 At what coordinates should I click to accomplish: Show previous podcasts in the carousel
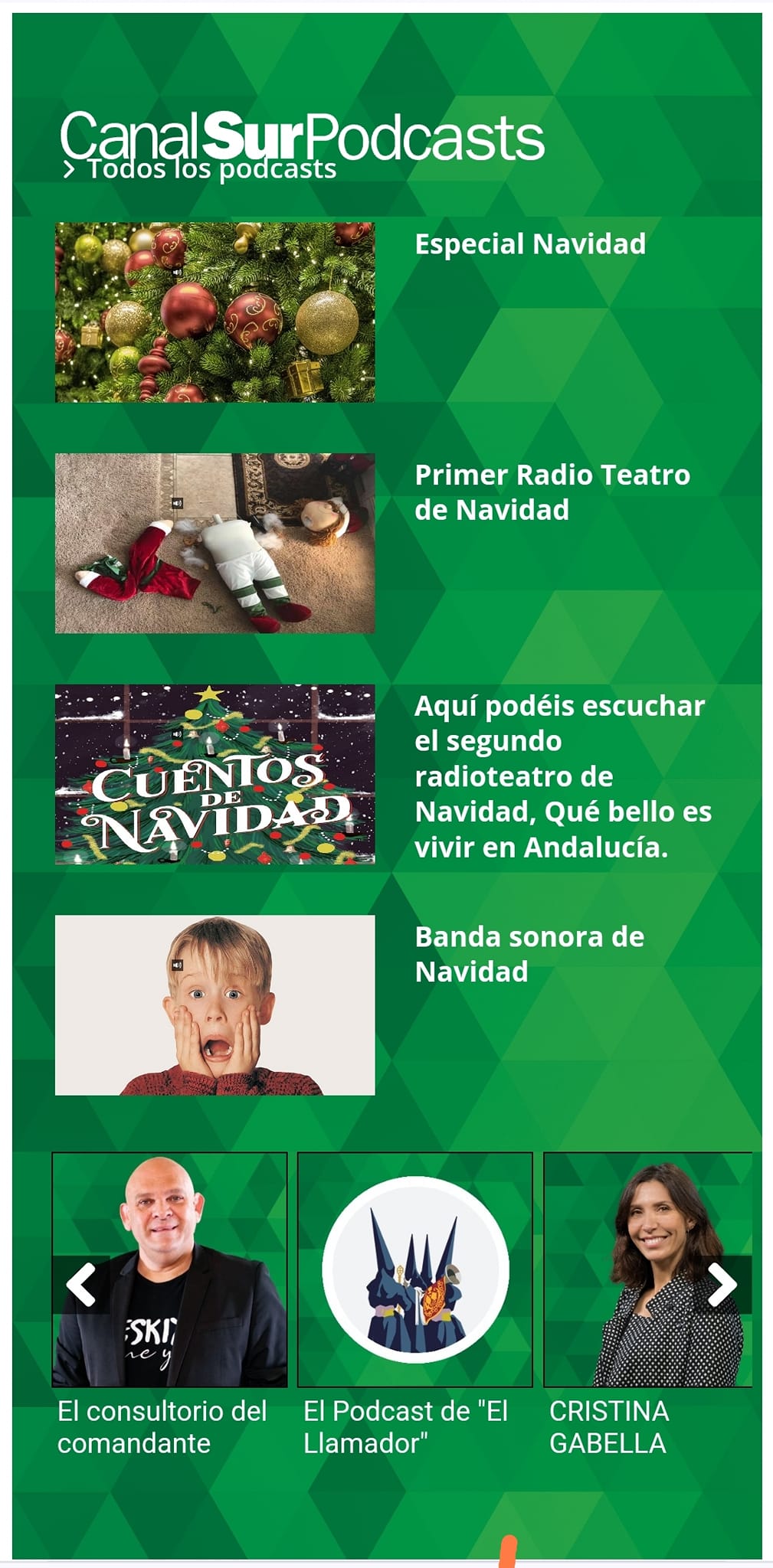pos(80,1284)
